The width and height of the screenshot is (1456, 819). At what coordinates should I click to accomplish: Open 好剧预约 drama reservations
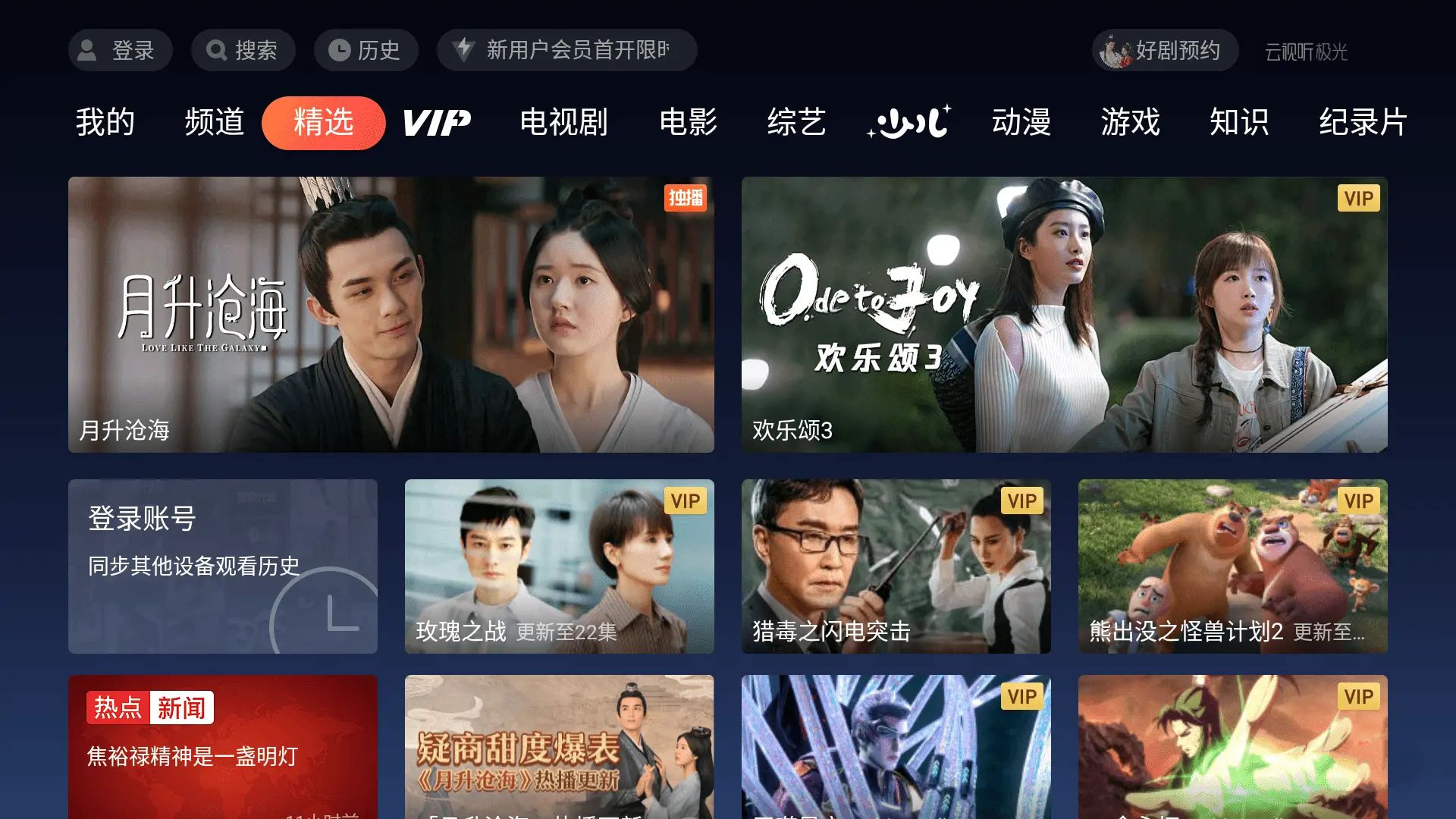(x=1165, y=50)
